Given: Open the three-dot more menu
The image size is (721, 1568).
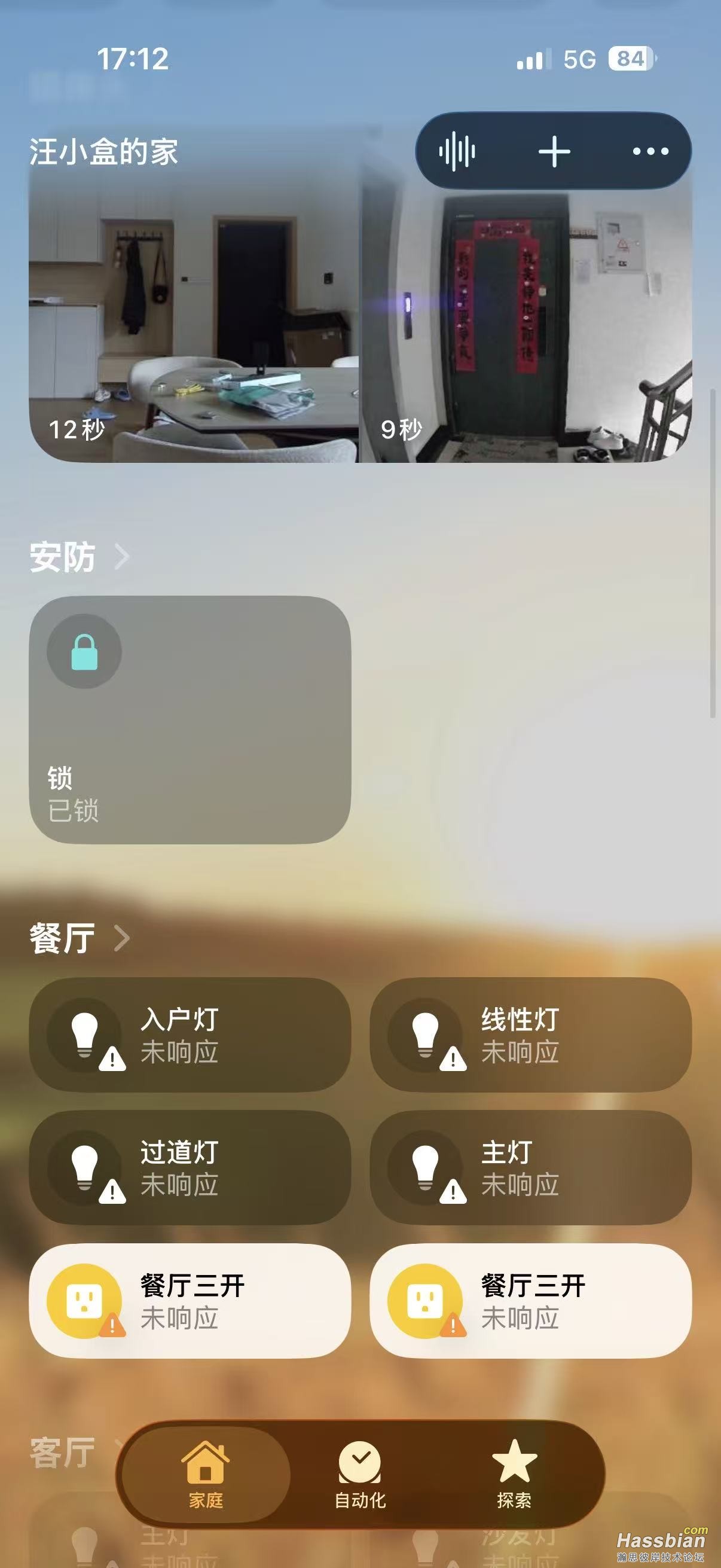Looking at the screenshot, I should pos(650,151).
